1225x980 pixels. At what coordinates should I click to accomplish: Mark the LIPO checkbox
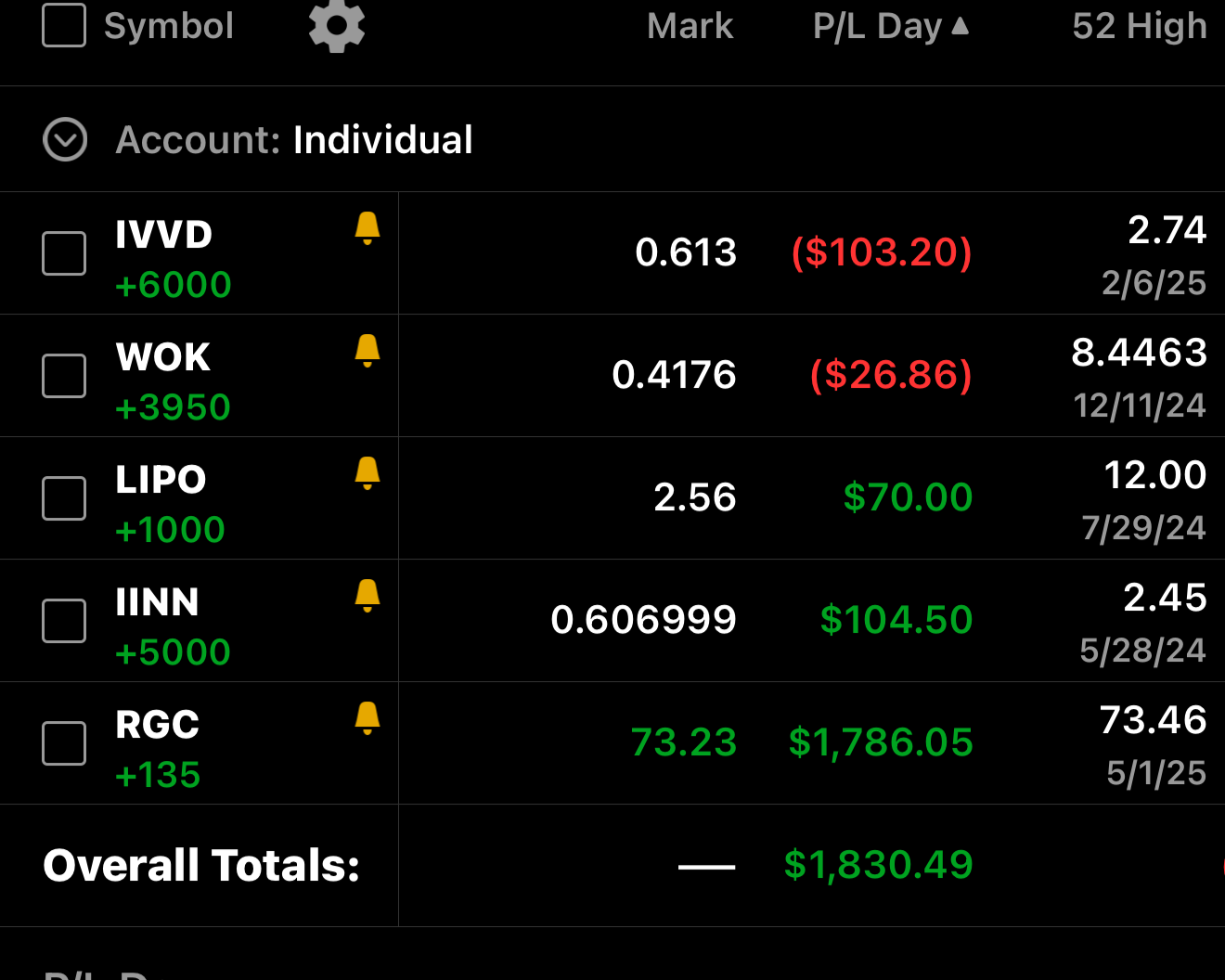click(64, 498)
